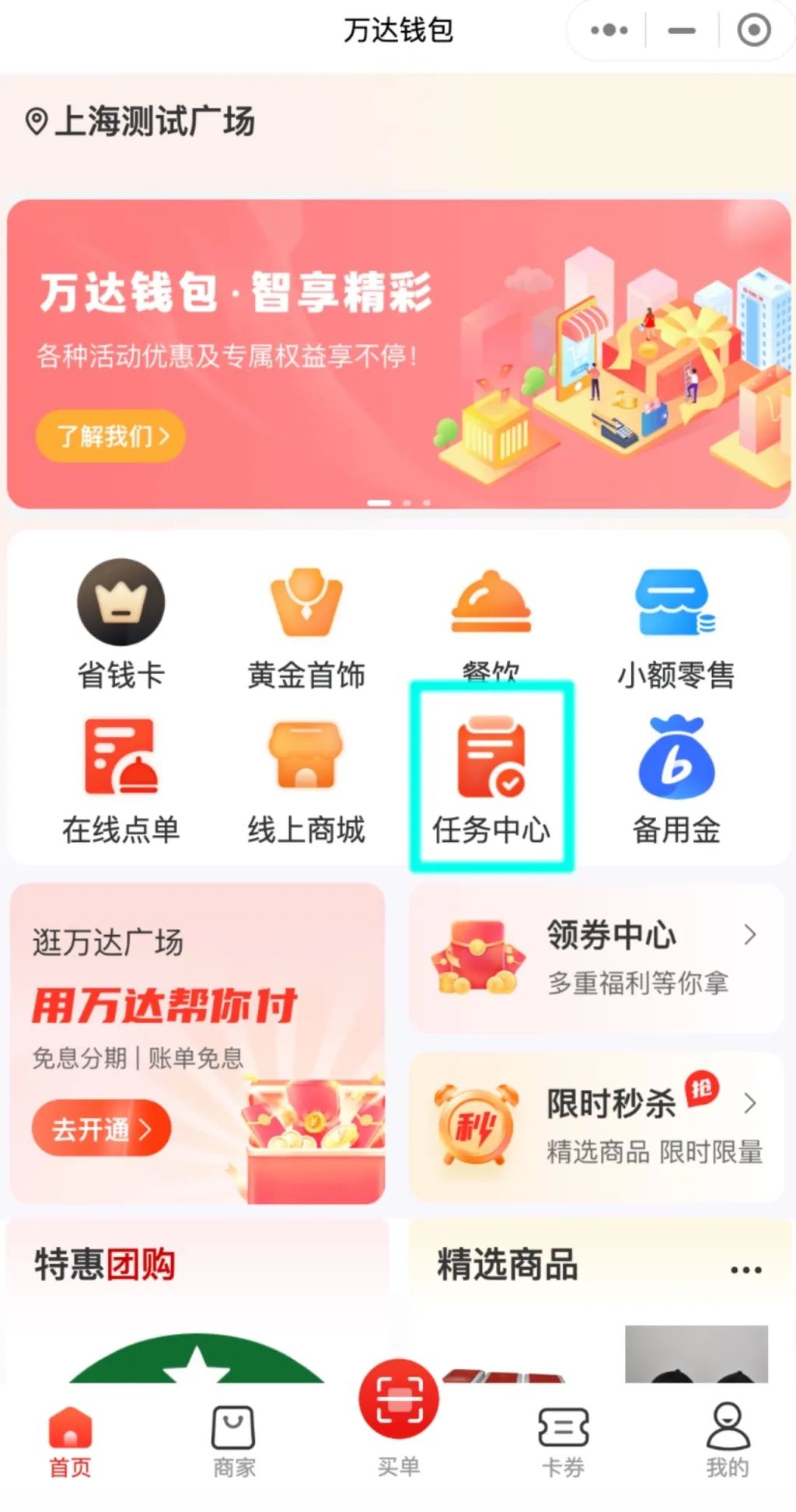796x1512 pixels.
Task: Open 任务中心
Action: pyautogui.click(x=491, y=777)
